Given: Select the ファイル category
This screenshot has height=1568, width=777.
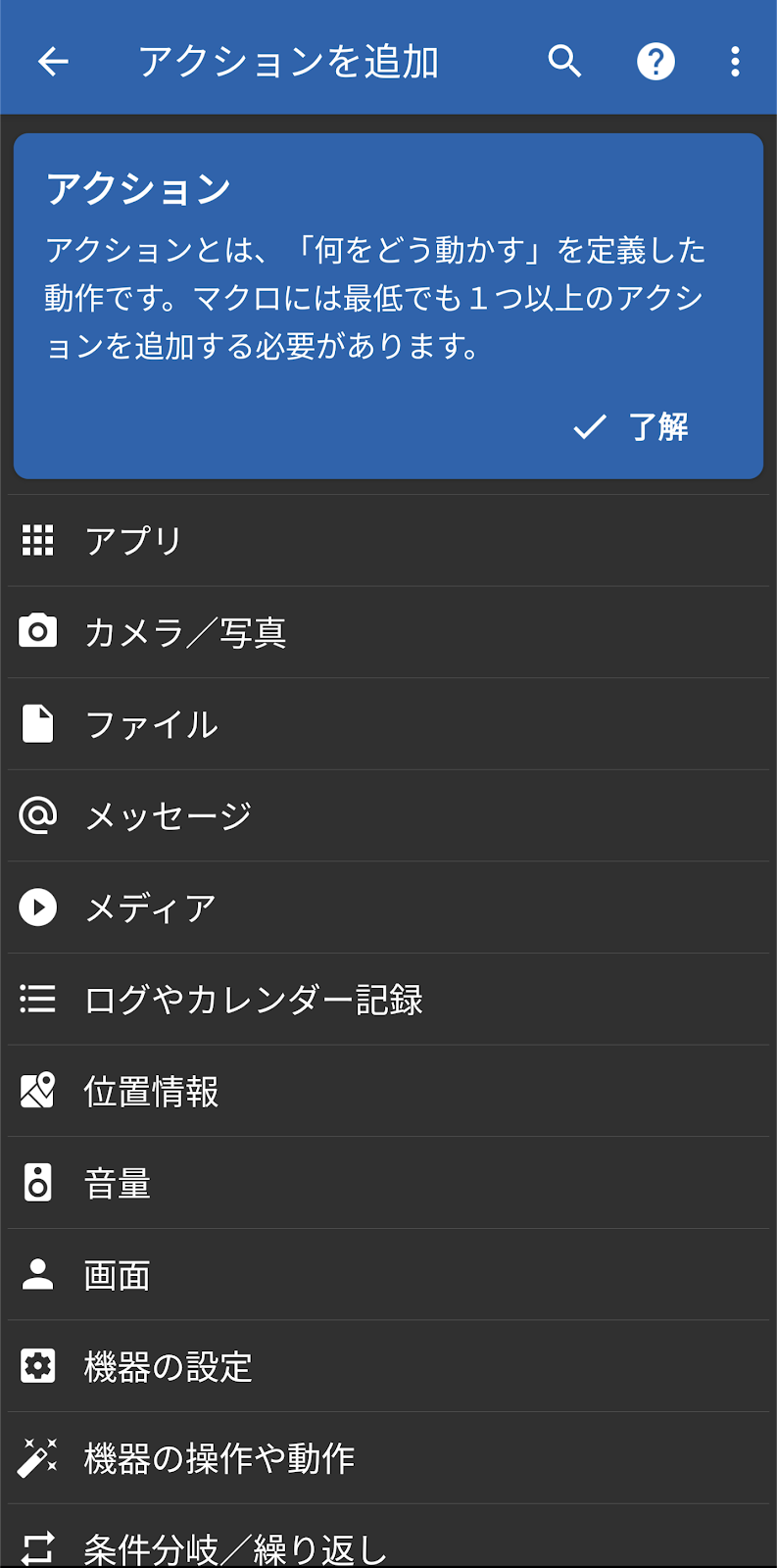Looking at the screenshot, I should click(x=388, y=724).
